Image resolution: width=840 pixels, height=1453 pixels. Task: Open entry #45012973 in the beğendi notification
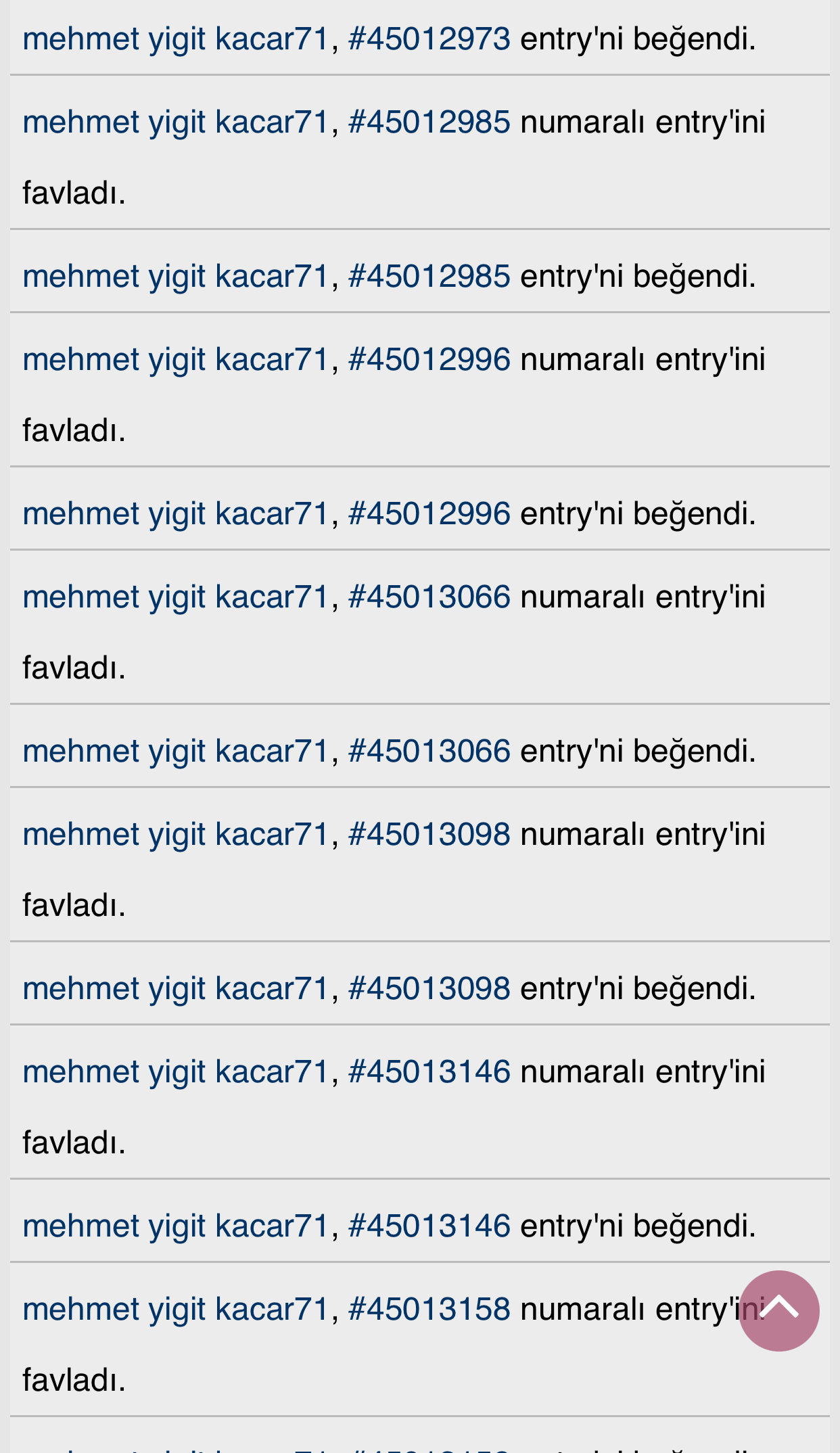click(x=429, y=39)
